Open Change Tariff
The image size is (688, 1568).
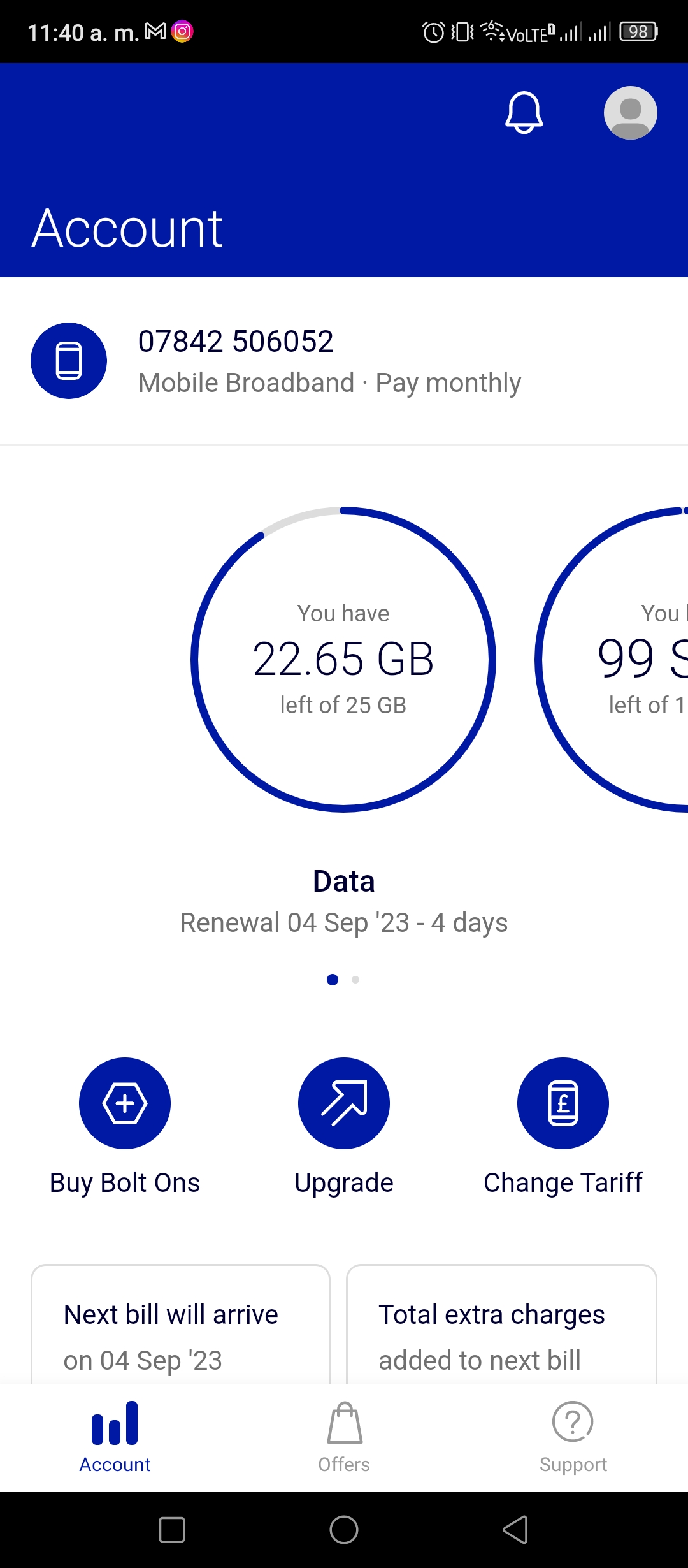(x=563, y=1127)
